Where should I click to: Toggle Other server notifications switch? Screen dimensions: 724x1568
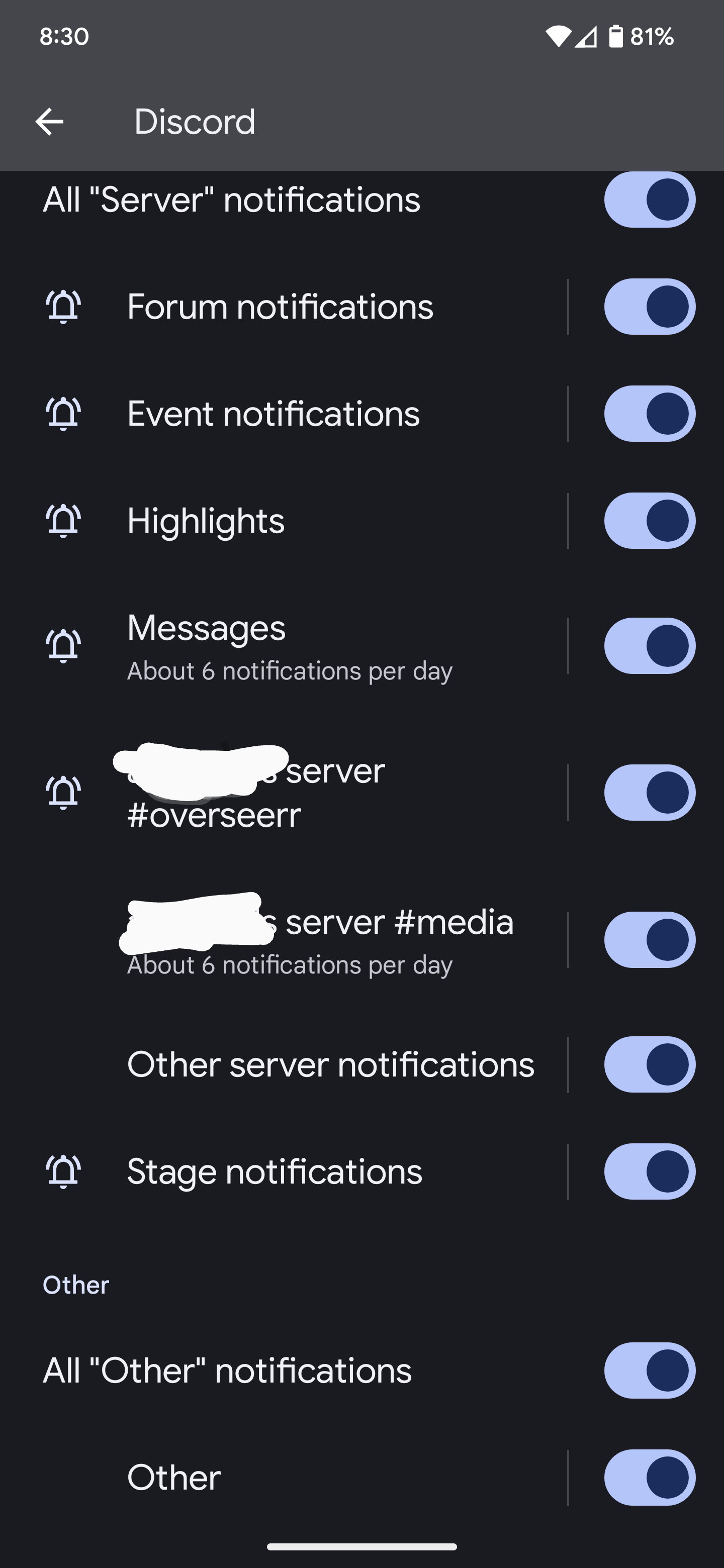pos(650,1064)
